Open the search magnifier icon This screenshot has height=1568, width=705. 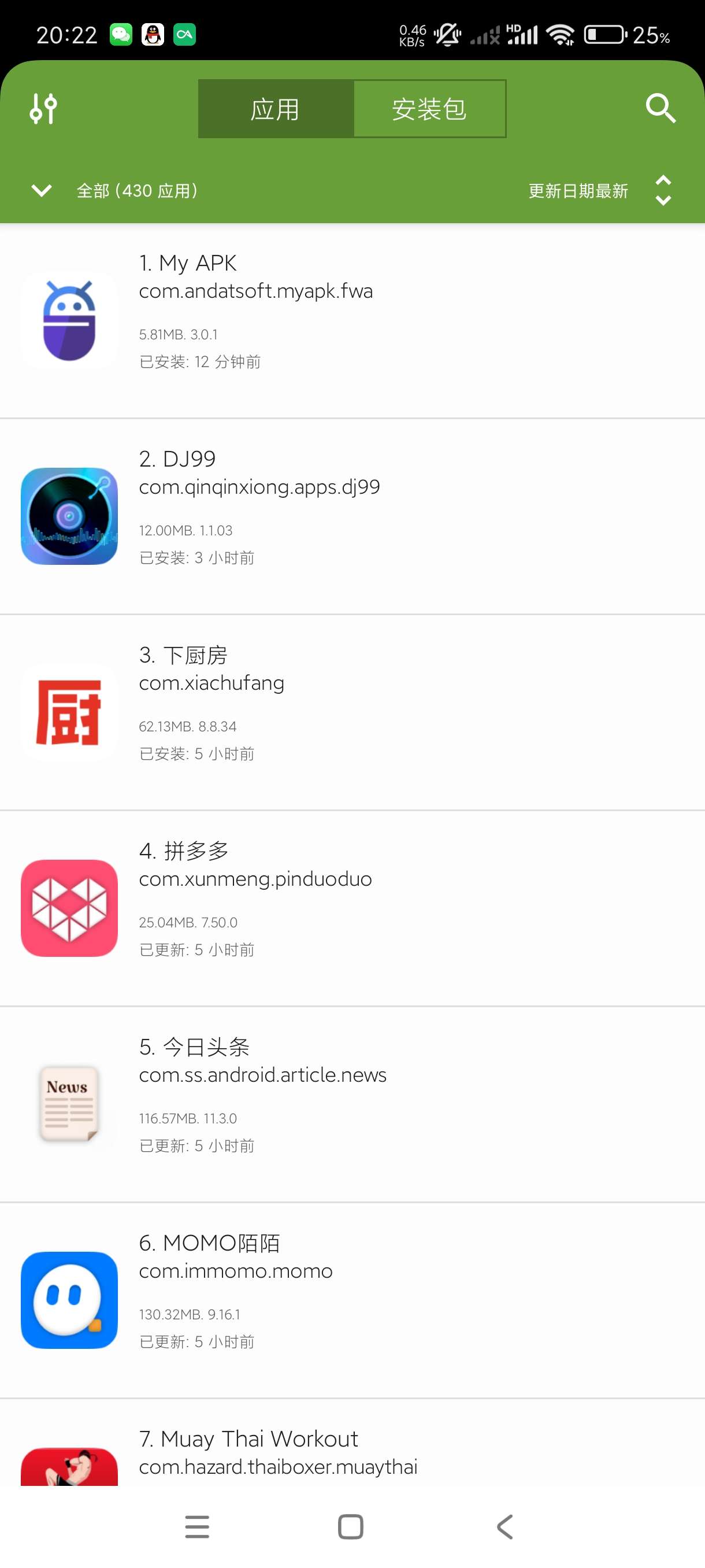click(660, 109)
